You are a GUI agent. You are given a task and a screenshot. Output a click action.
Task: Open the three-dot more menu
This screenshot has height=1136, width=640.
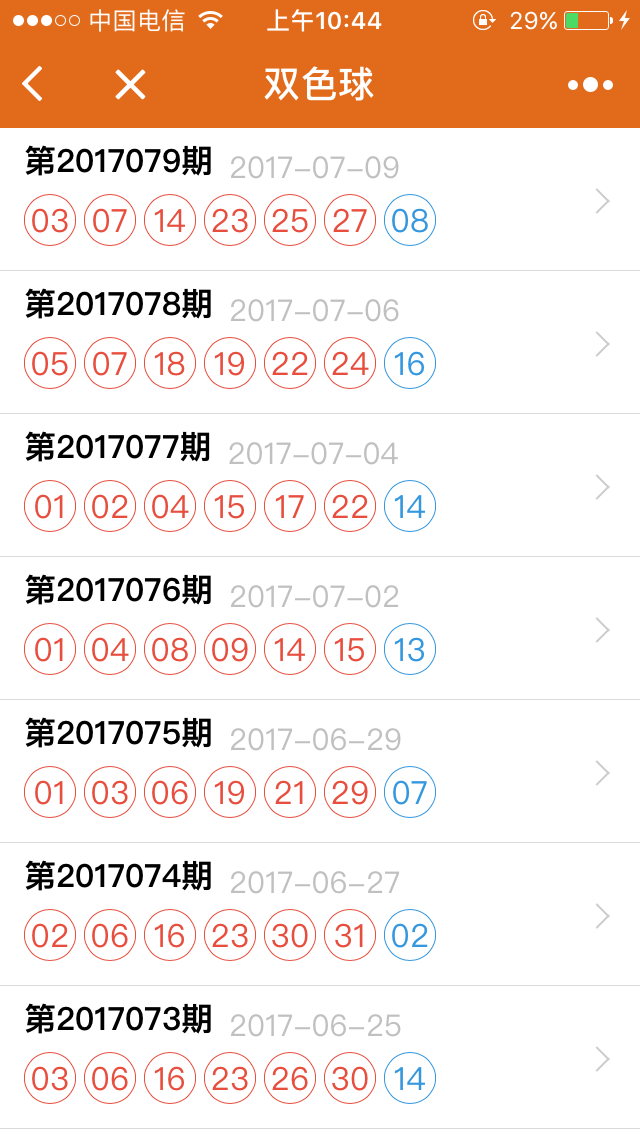591,85
